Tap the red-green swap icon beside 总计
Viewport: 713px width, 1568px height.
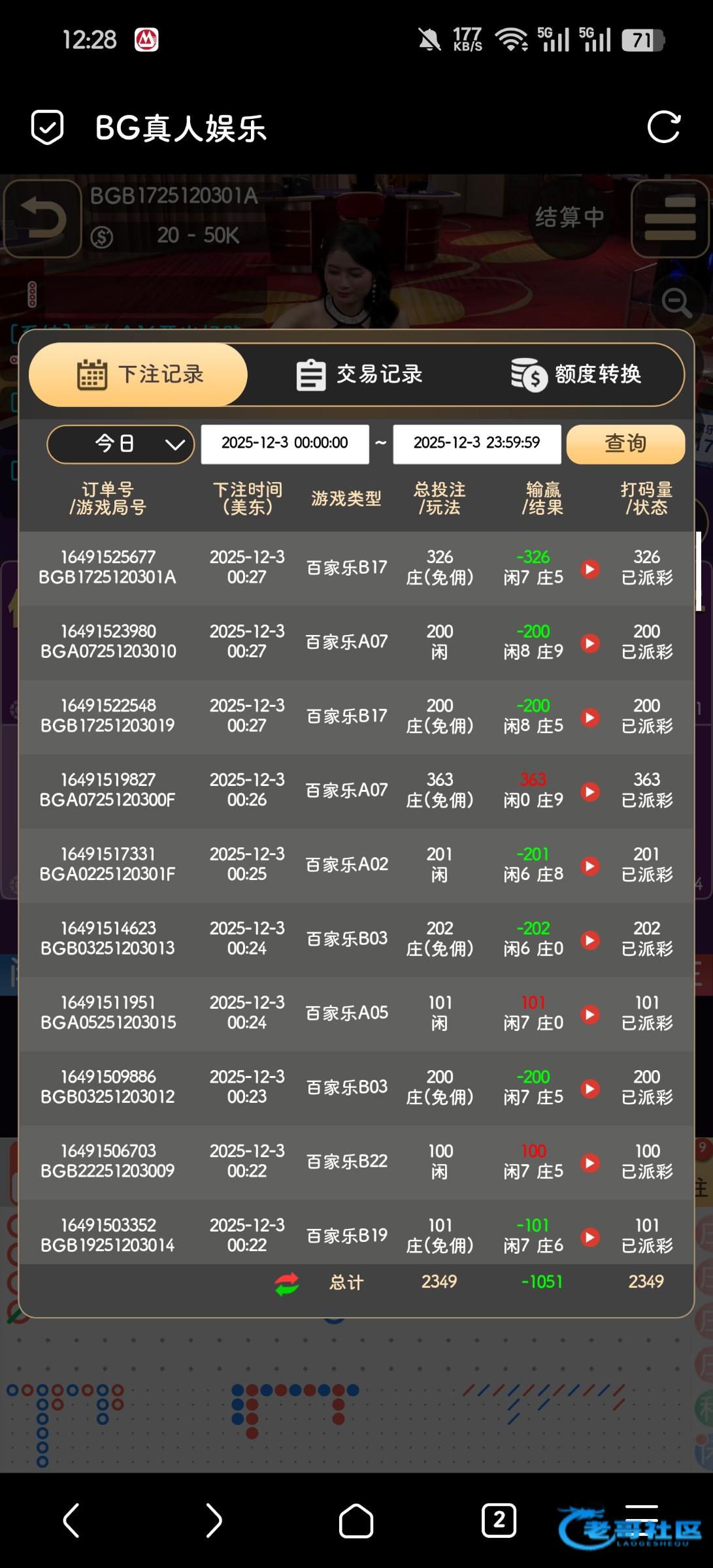pos(287,1284)
